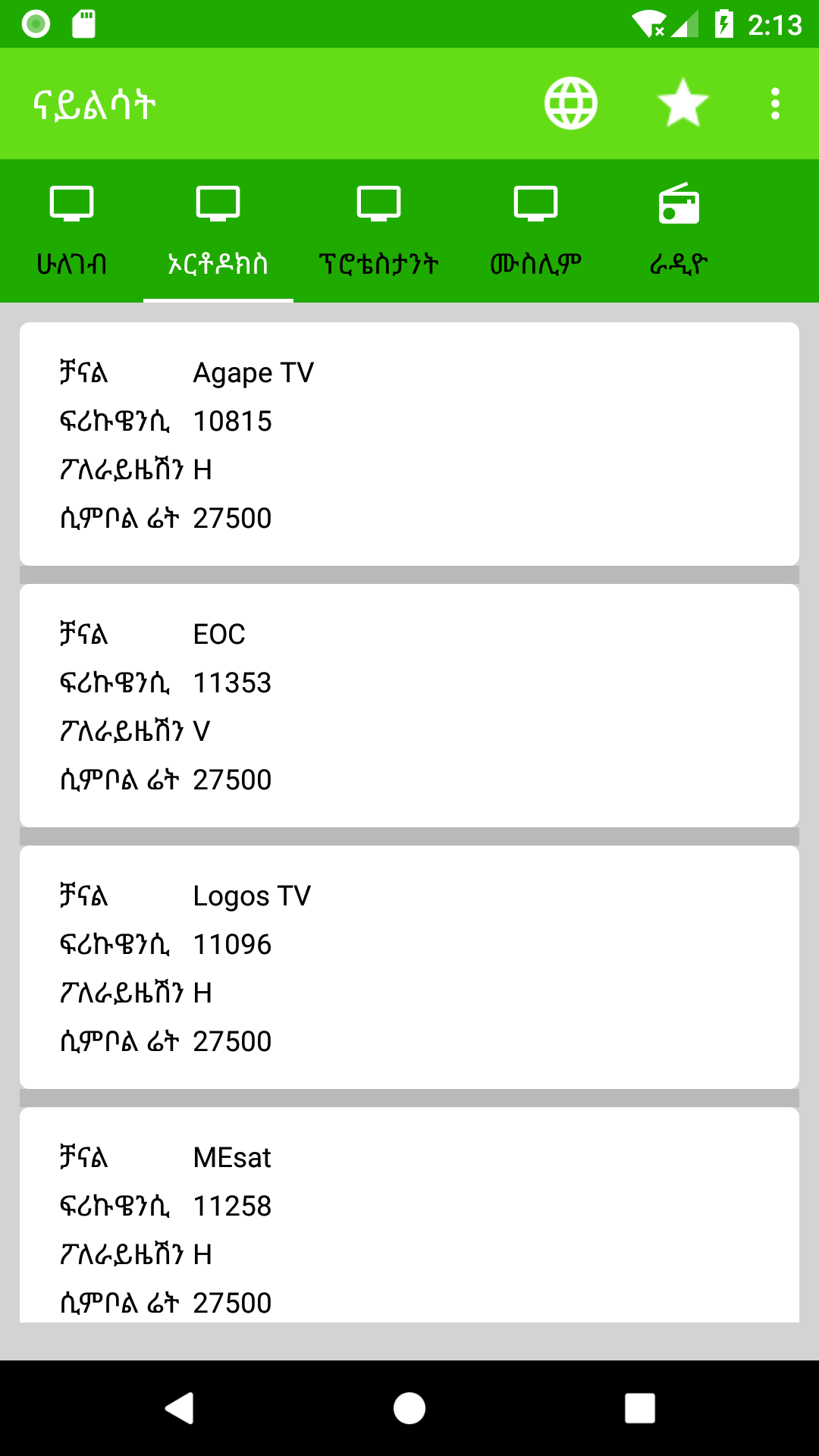Tap the system back button
The width and height of the screenshot is (819, 1456).
click(x=180, y=1408)
